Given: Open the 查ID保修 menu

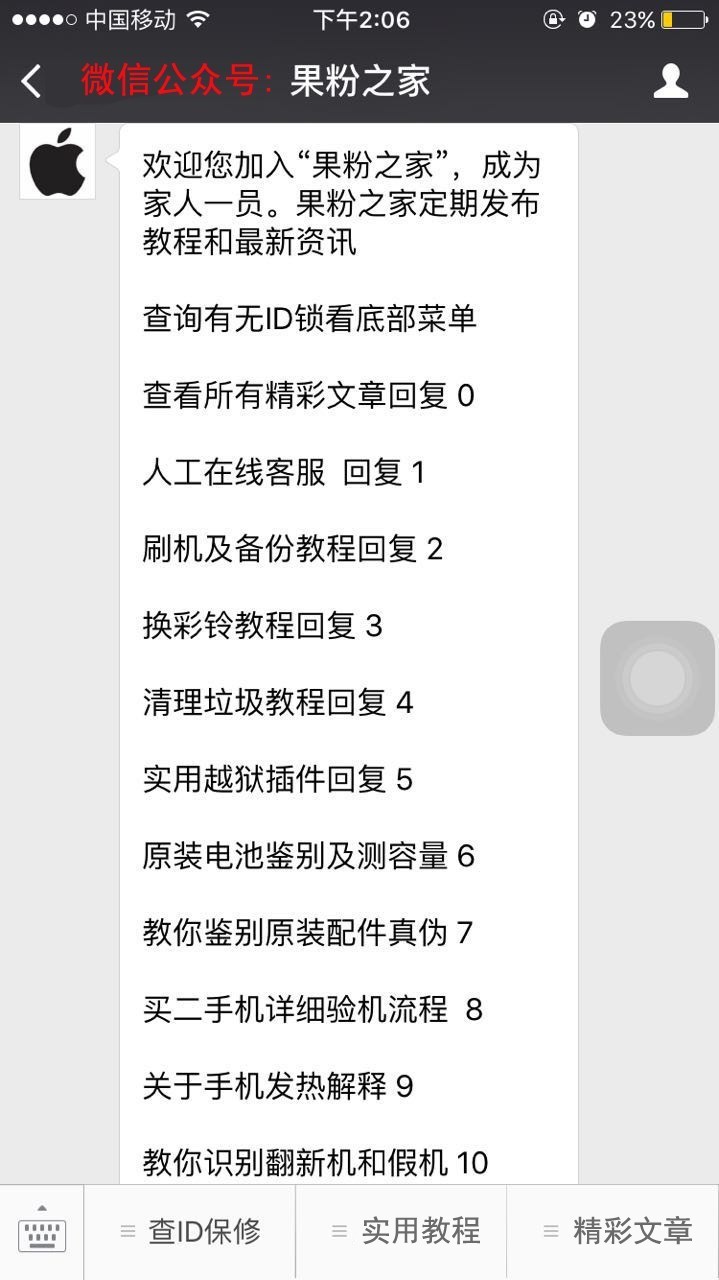Looking at the screenshot, I should click(190, 1231).
